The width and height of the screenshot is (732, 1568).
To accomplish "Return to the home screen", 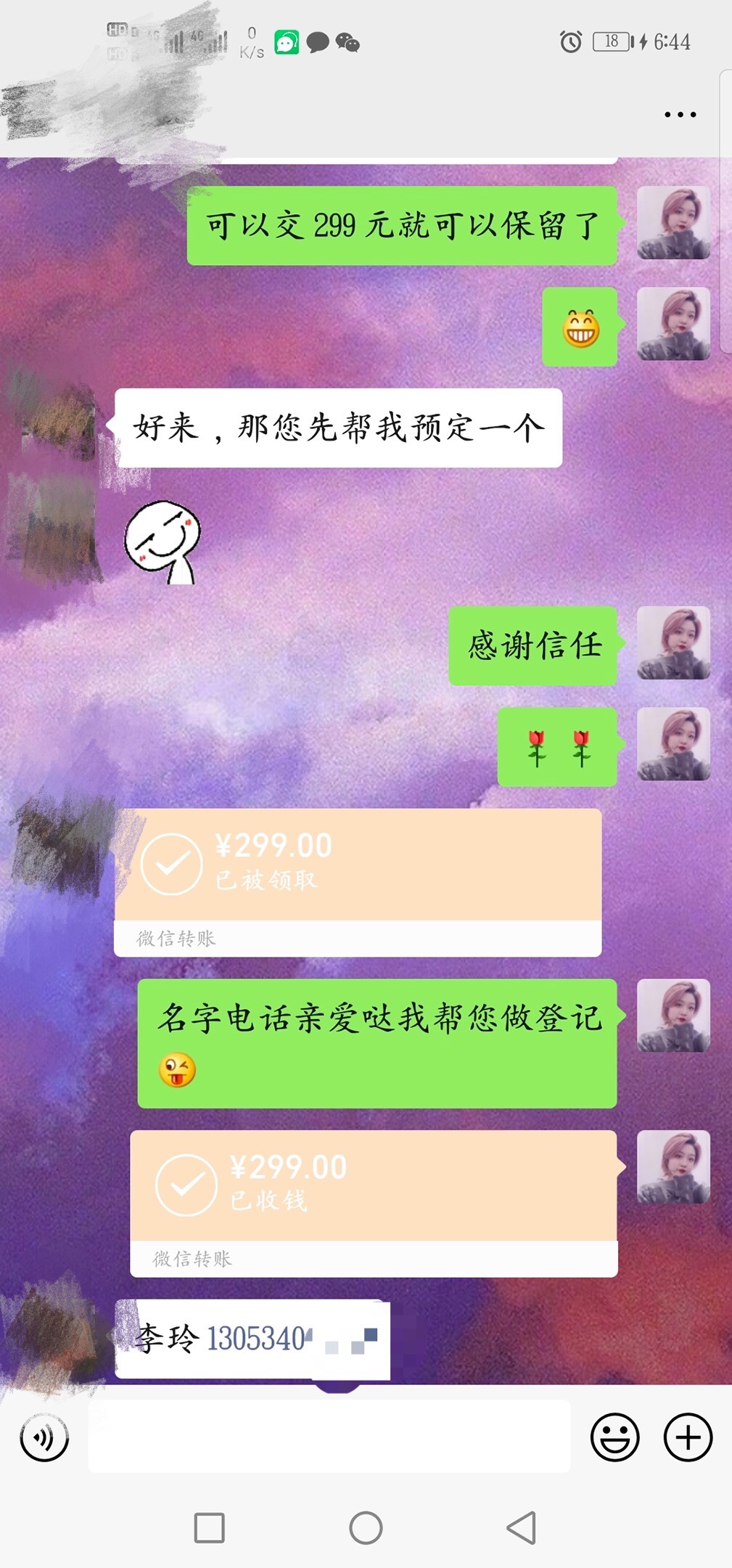I will coord(366,1528).
